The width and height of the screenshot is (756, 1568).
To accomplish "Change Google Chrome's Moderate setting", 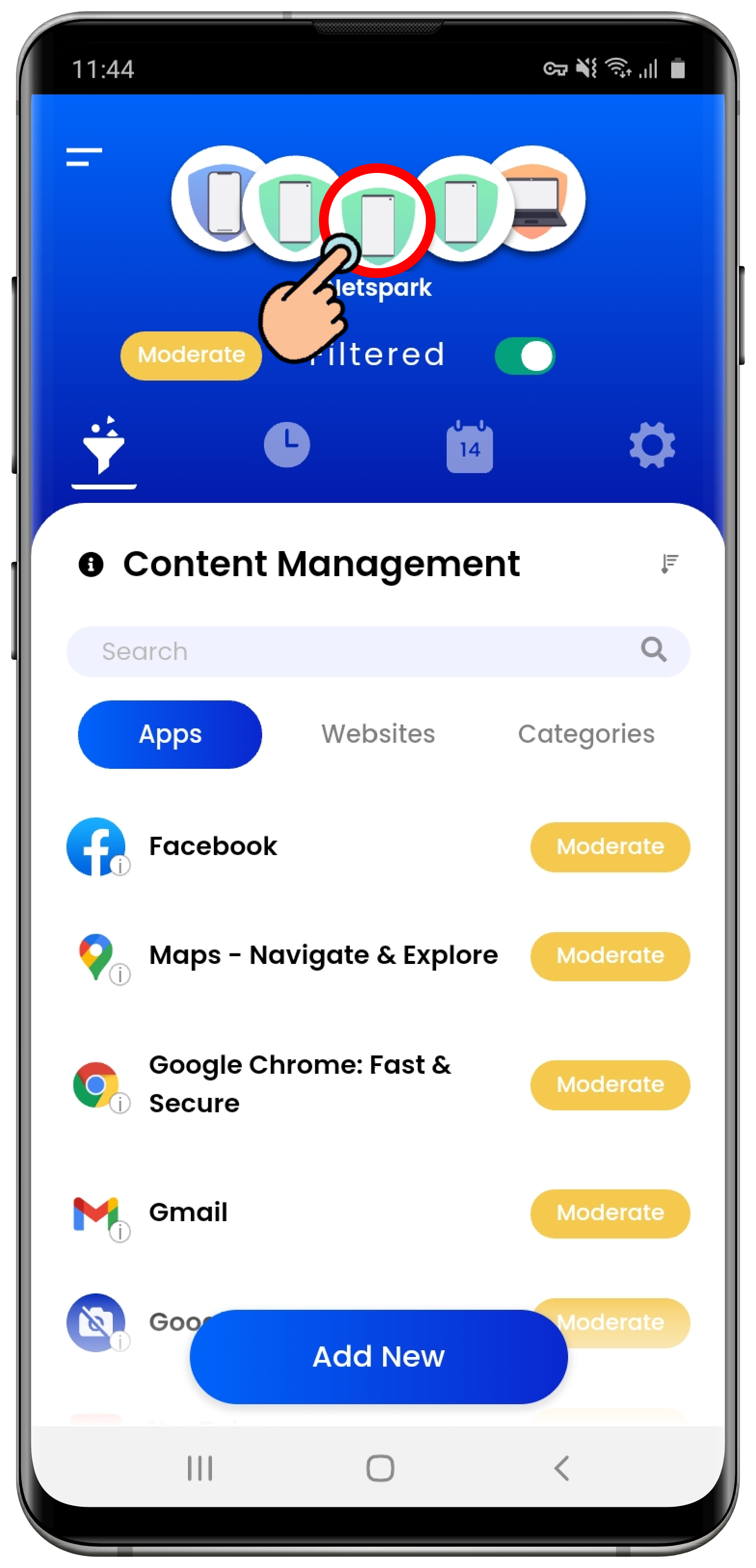I will coord(610,1085).
